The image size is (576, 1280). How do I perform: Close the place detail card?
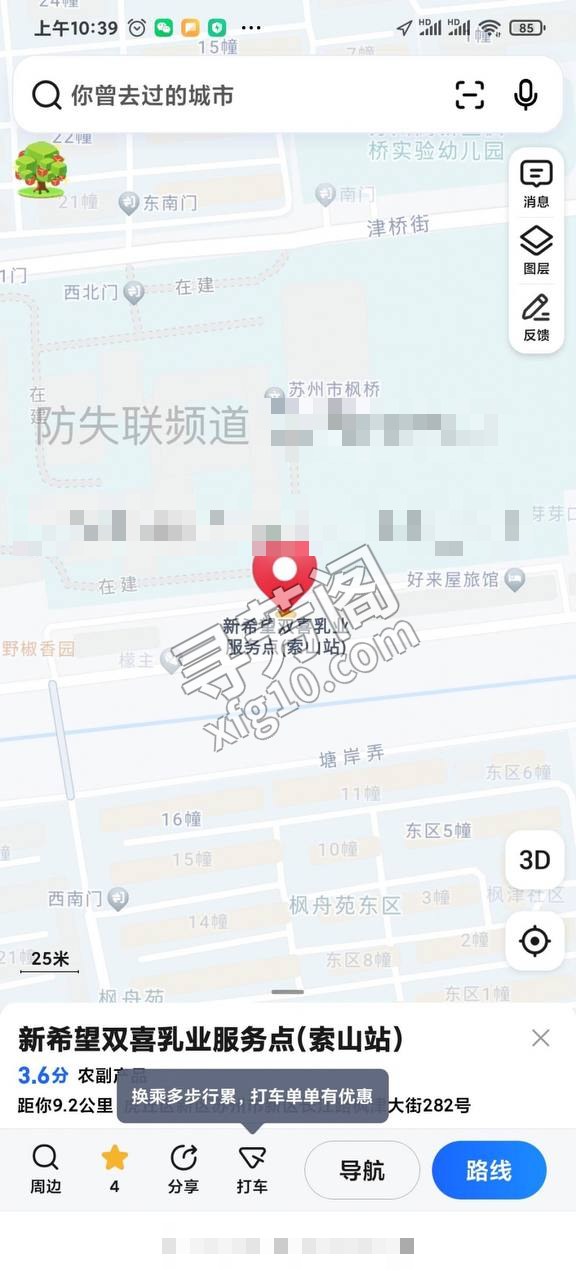(541, 1038)
